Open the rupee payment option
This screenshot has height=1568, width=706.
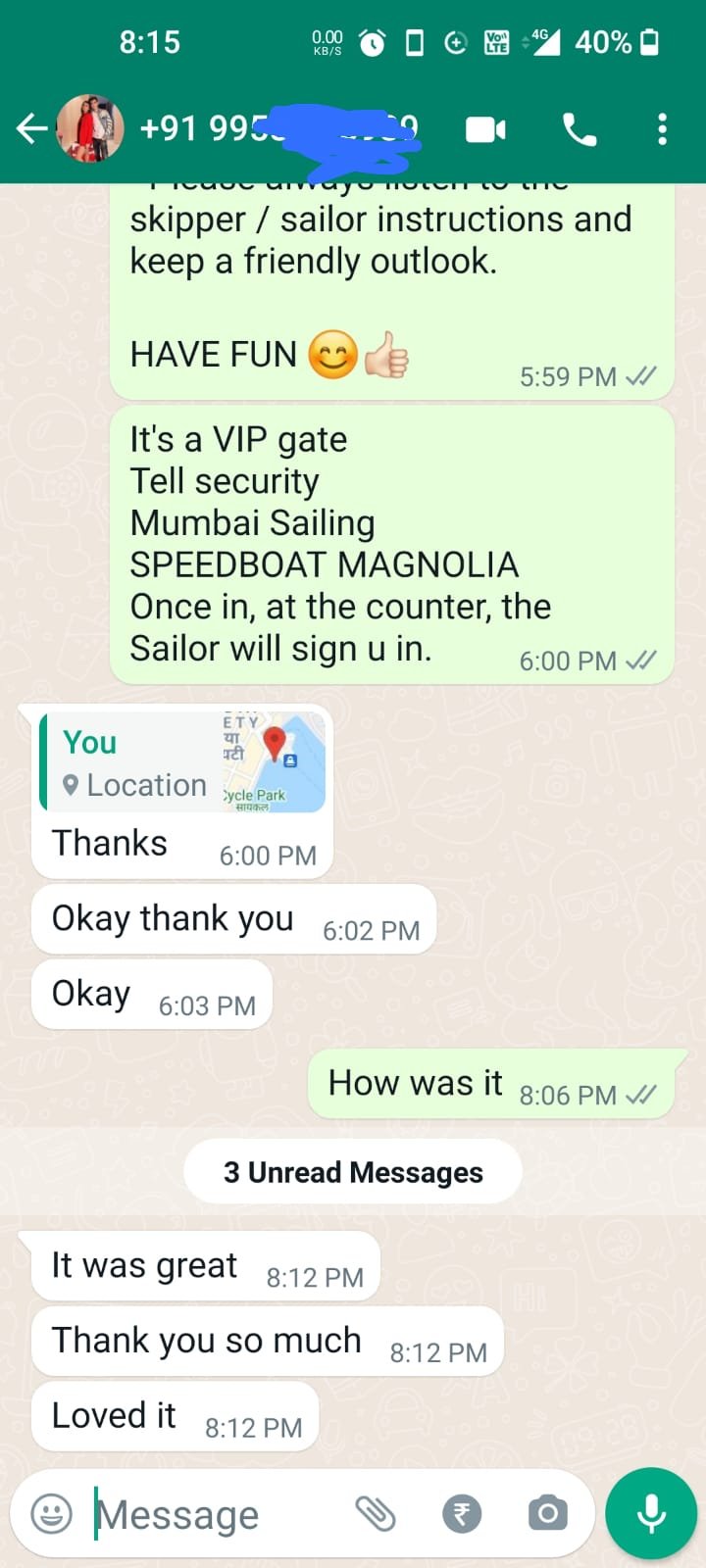coord(462,1514)
